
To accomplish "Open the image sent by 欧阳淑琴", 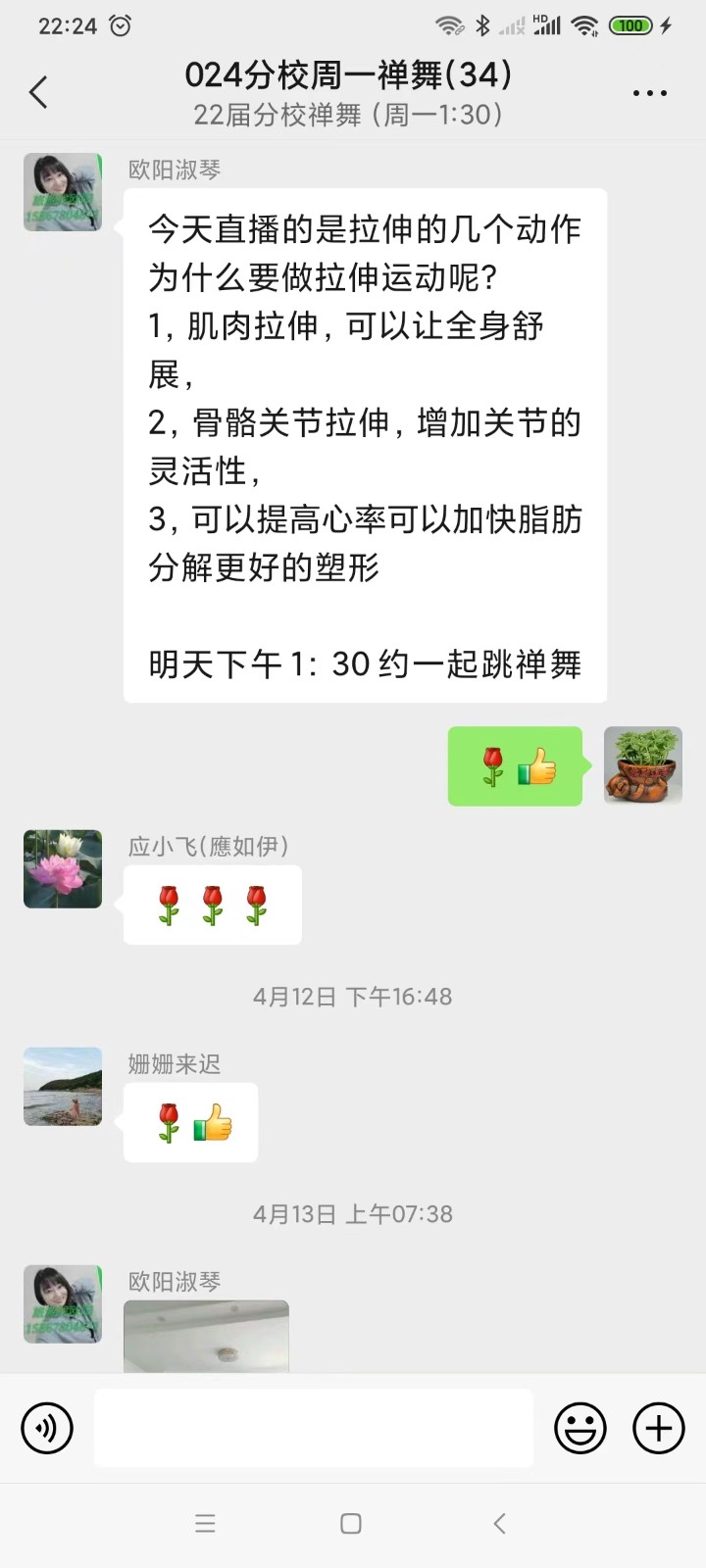I will tap(206, 1336).
